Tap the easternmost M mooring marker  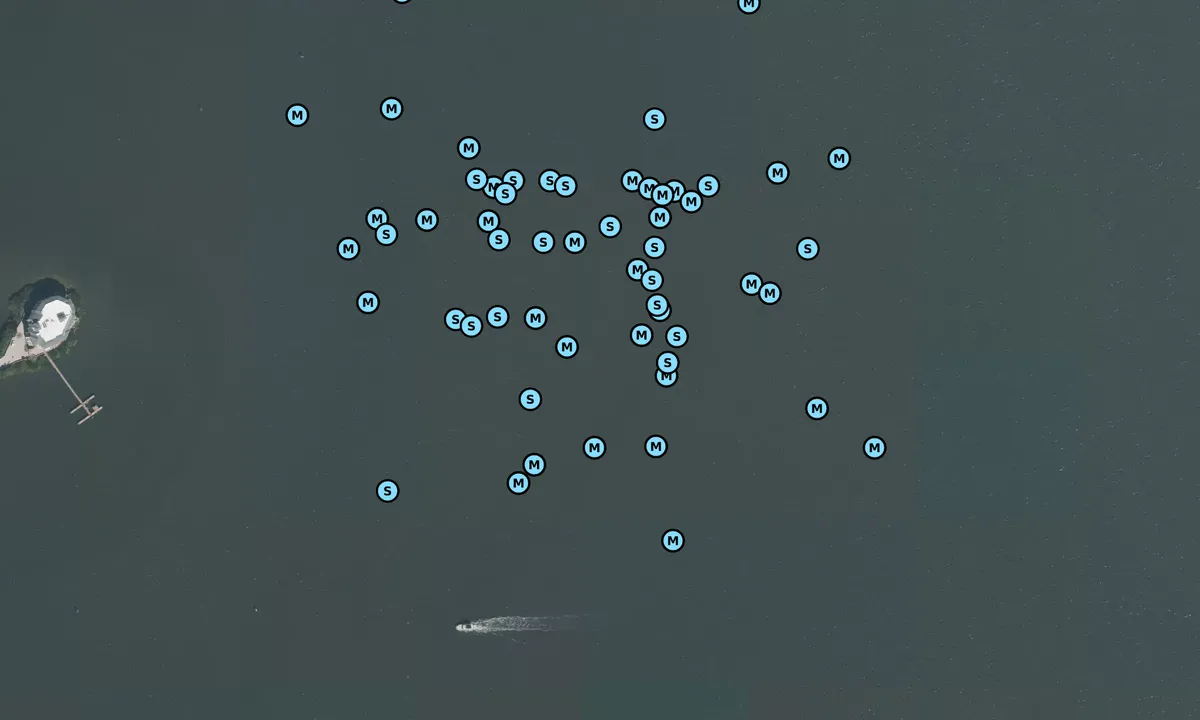[874, 448]
